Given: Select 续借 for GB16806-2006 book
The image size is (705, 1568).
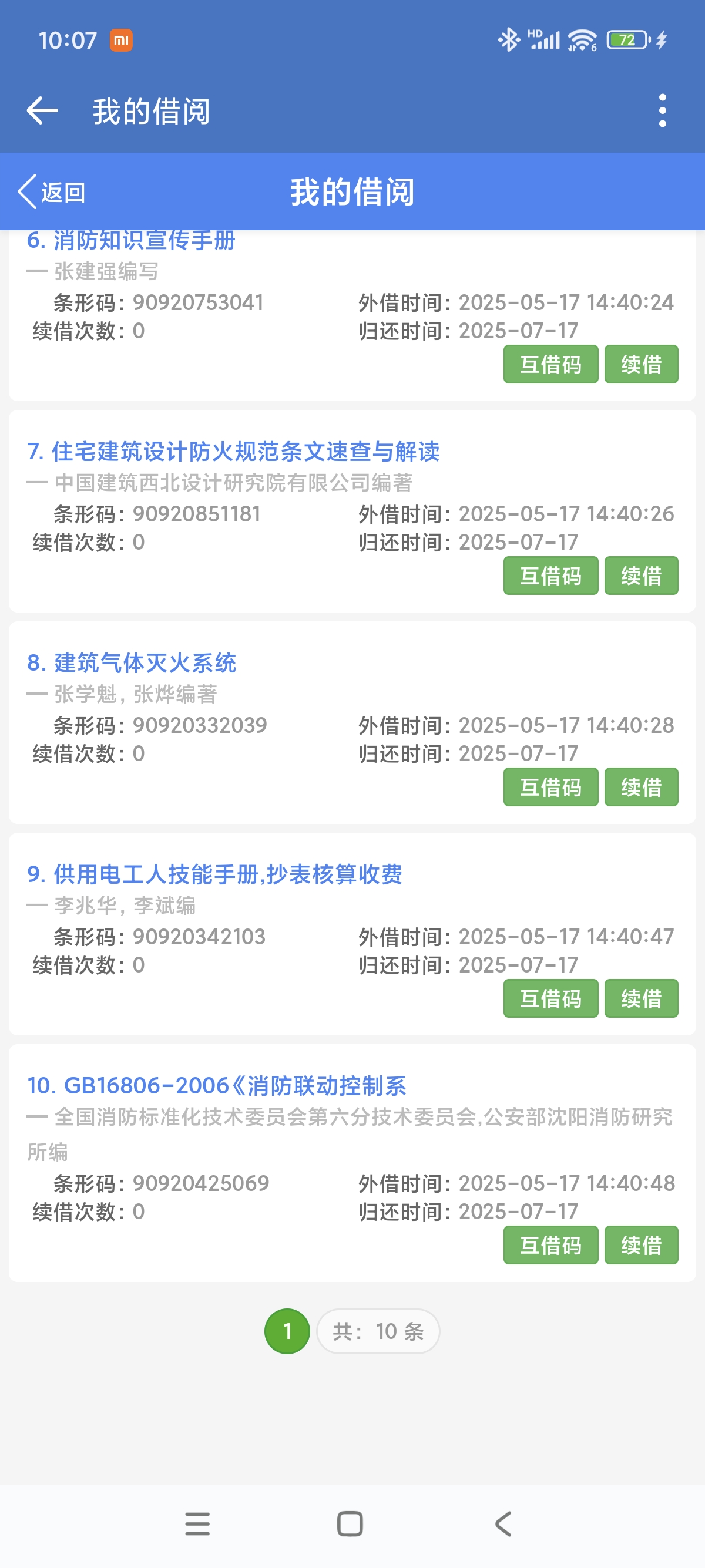Looking at the screenshot, I should (x=641, y=1245).
